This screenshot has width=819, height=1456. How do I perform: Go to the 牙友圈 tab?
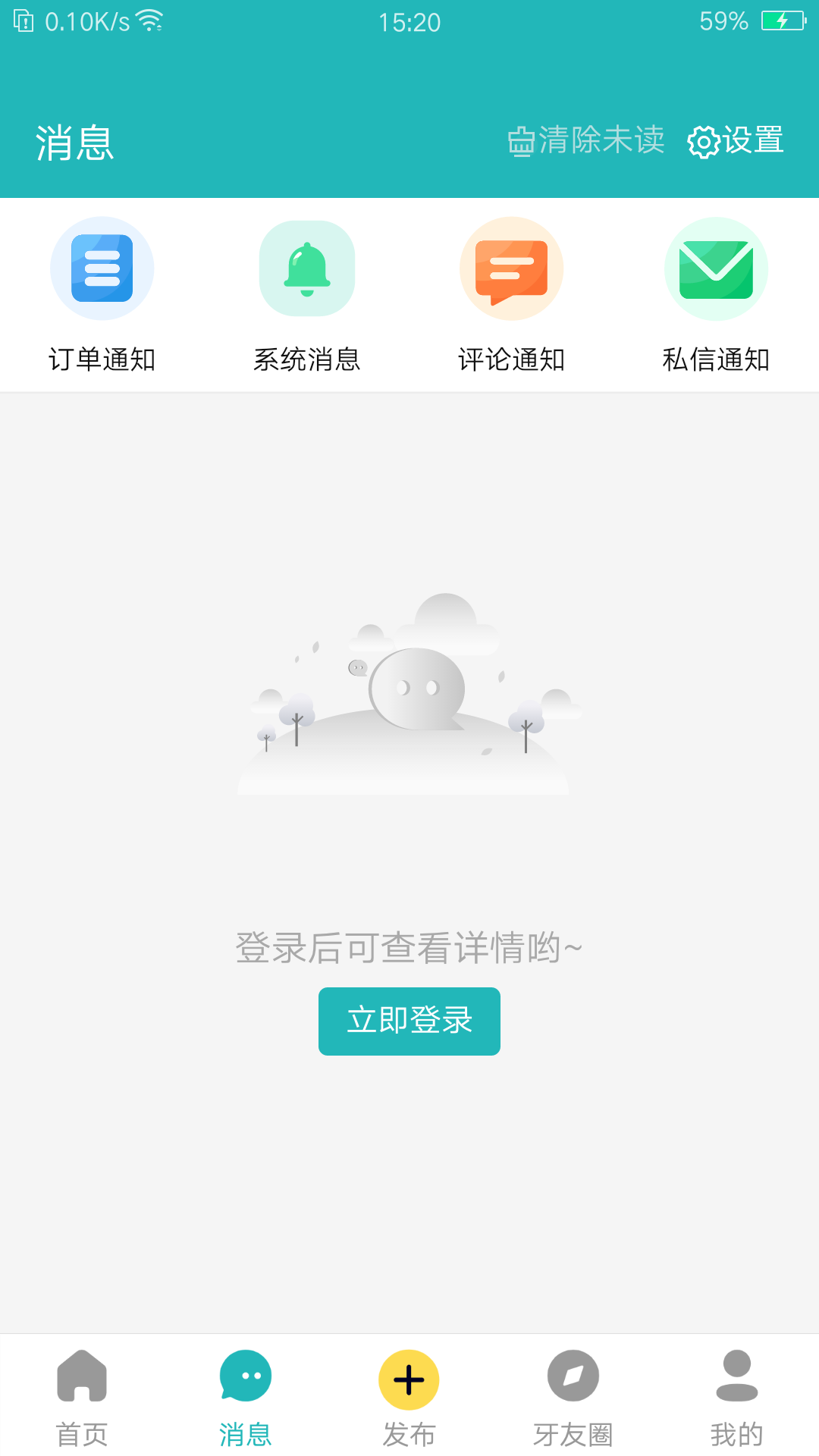click(x=573, y=1397)
